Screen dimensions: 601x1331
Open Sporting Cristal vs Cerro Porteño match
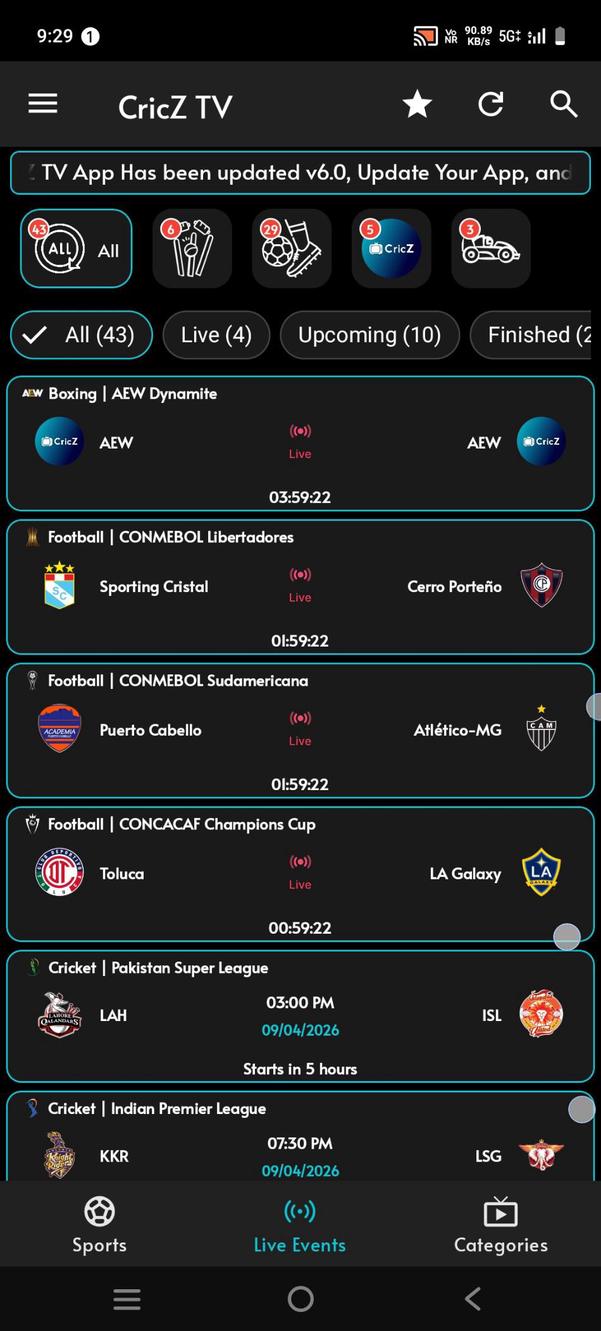tap(300, 587)
